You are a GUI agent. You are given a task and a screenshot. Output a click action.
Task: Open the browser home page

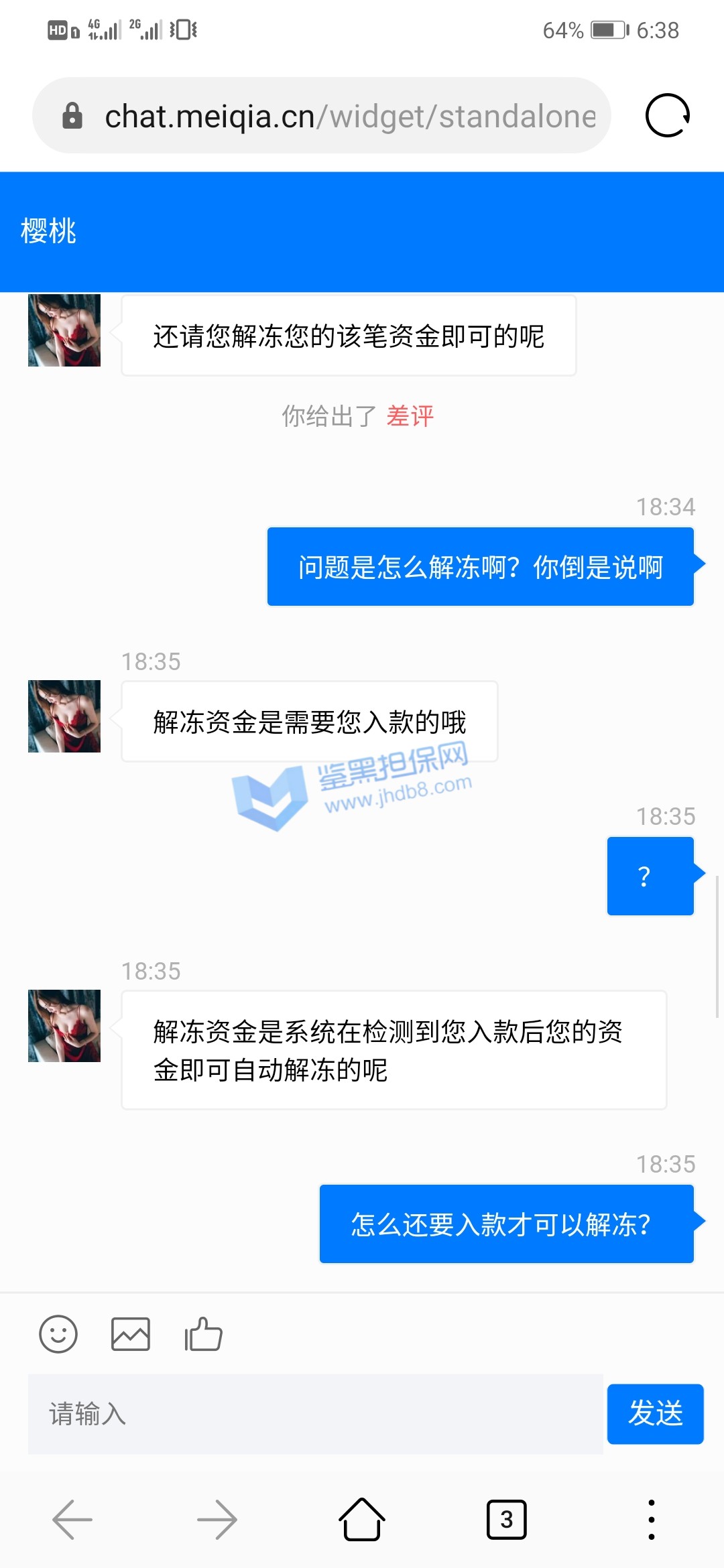[362, 1520]
